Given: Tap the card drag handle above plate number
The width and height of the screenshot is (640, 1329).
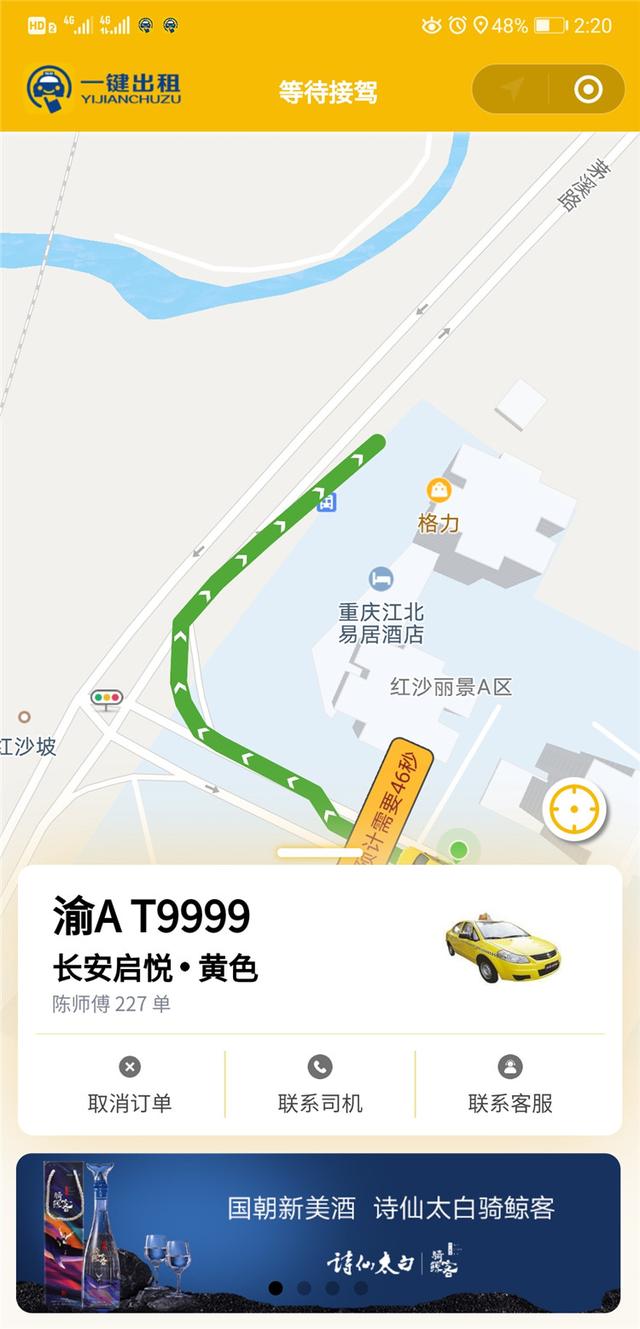Looking at the screenshot, I should click(319, 853).
